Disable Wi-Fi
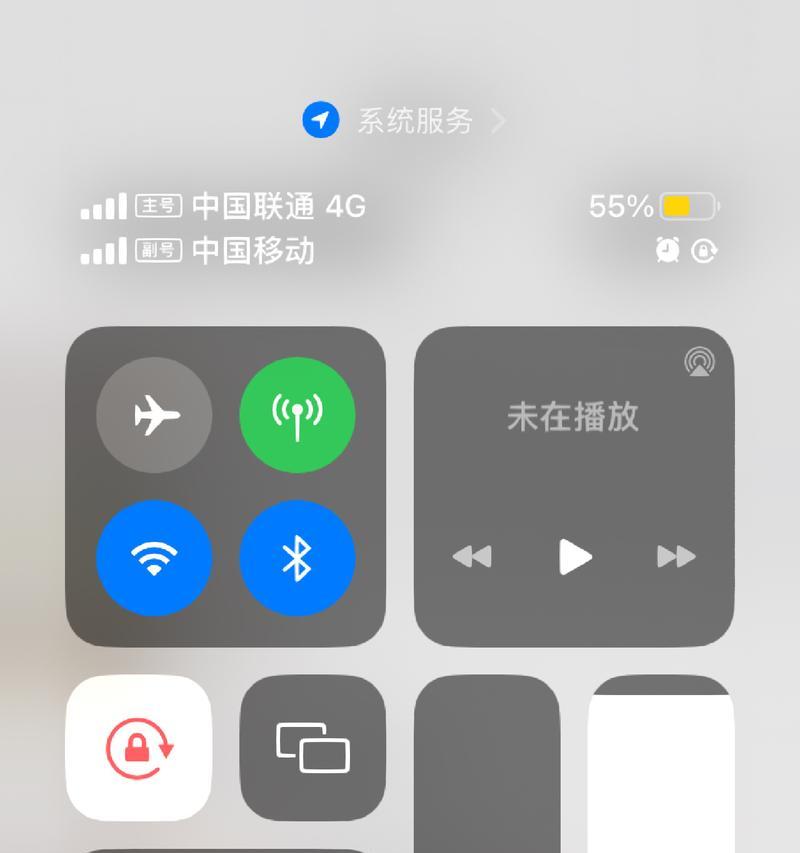 (x=154, y=558)
